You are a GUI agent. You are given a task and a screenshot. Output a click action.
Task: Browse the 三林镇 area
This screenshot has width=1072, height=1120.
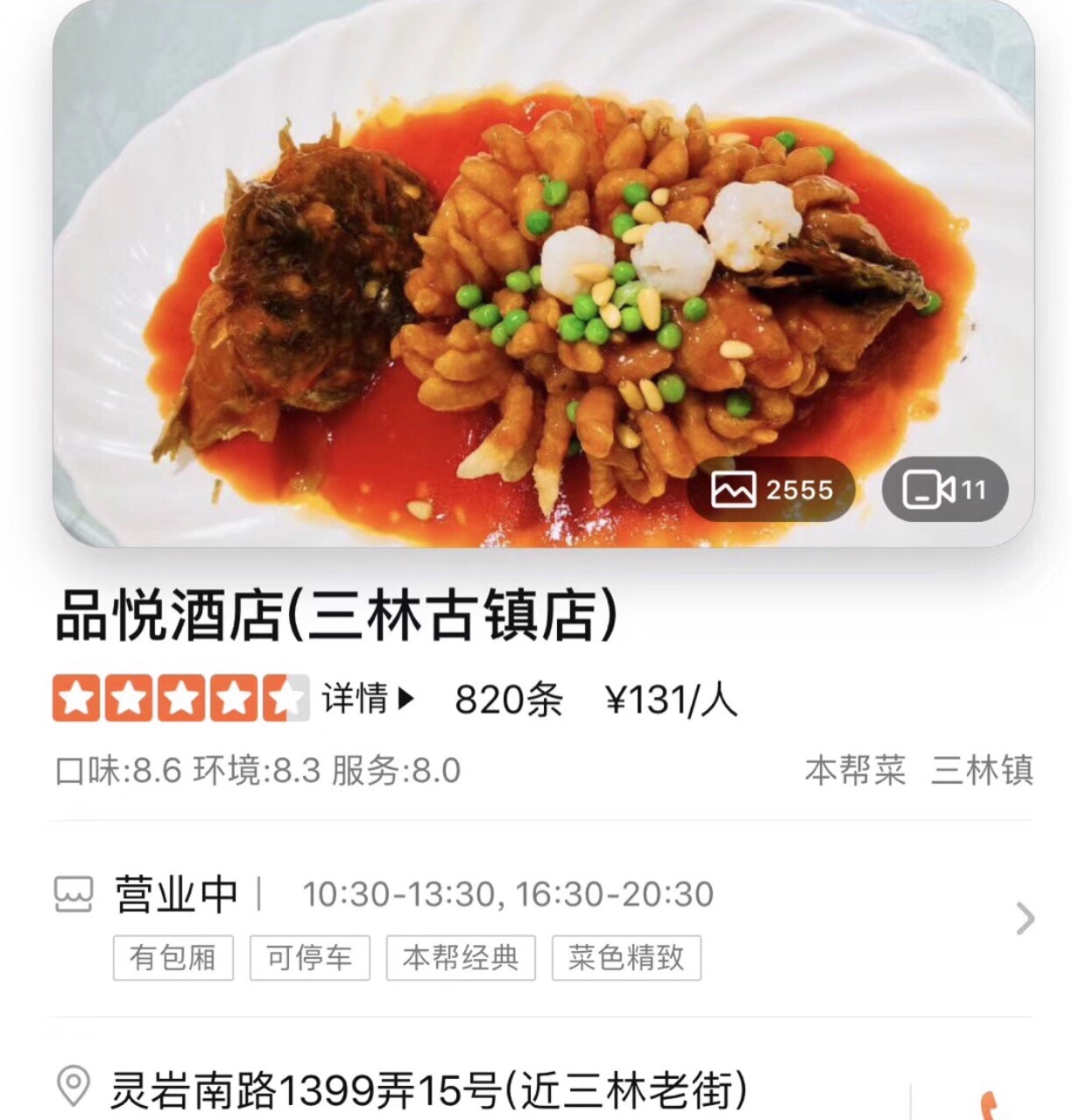[x=982, y=771]
